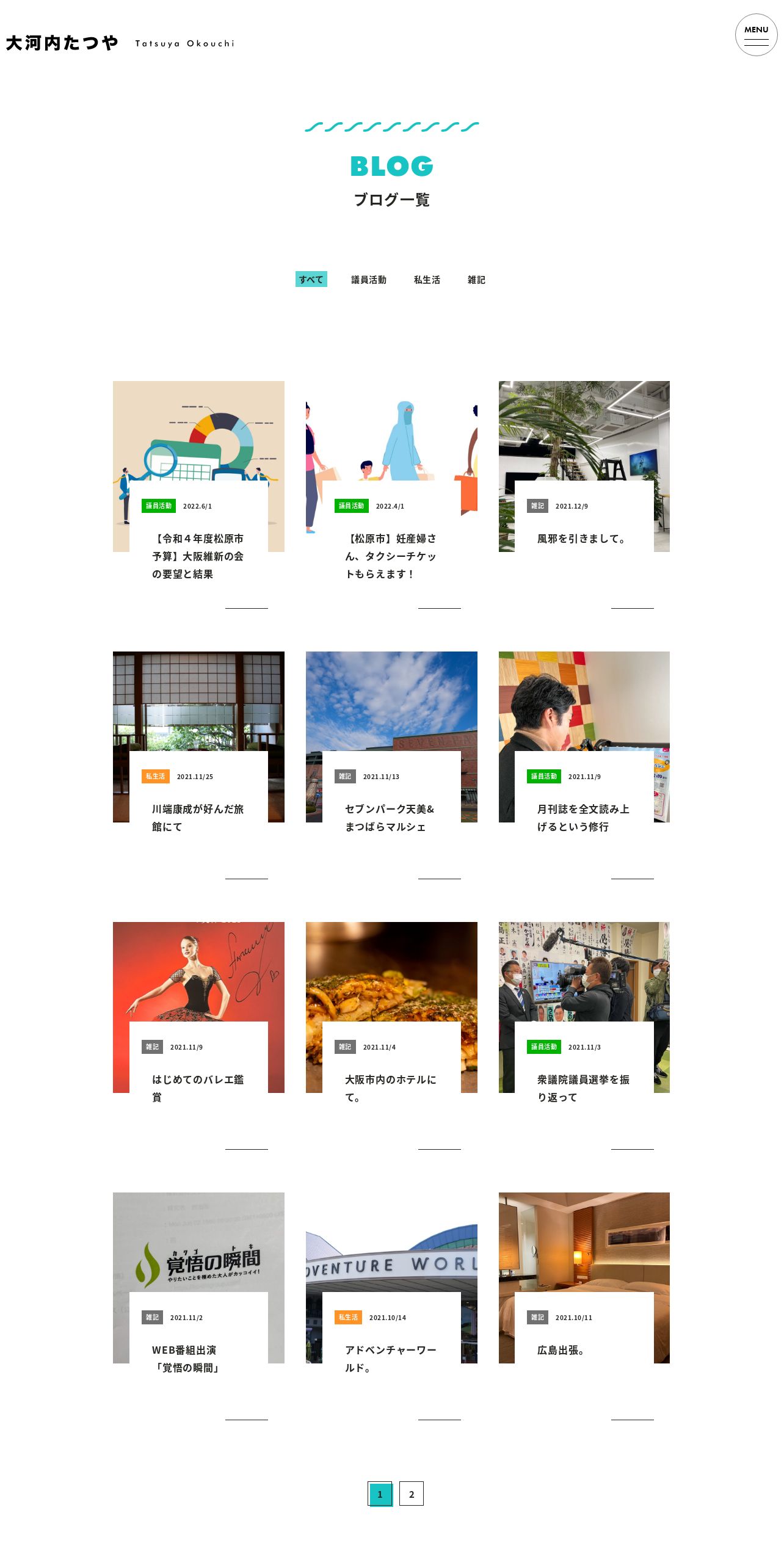Read the アドベンチャーワールド post

click(x=391, y=1359)
